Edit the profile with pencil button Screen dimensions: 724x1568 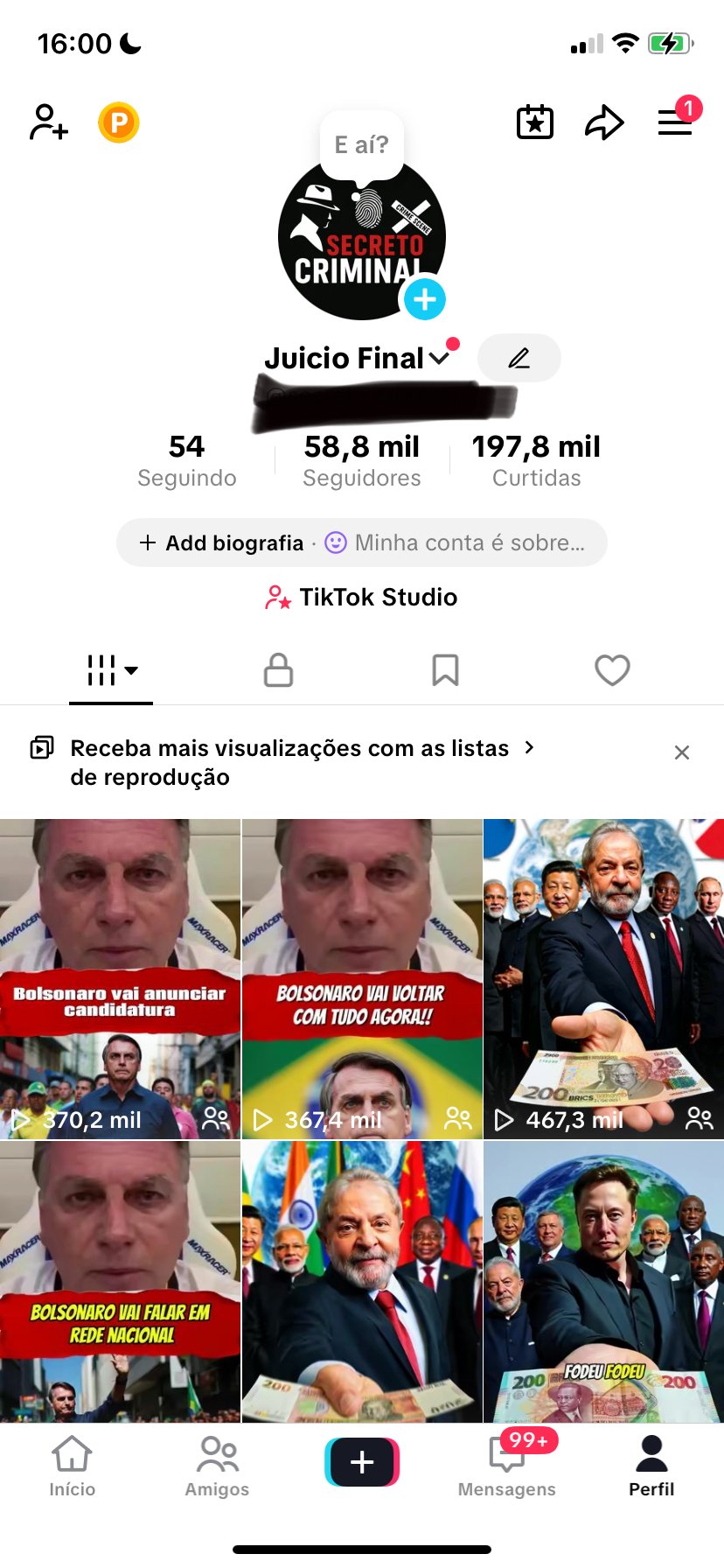[x=519, y=358]
